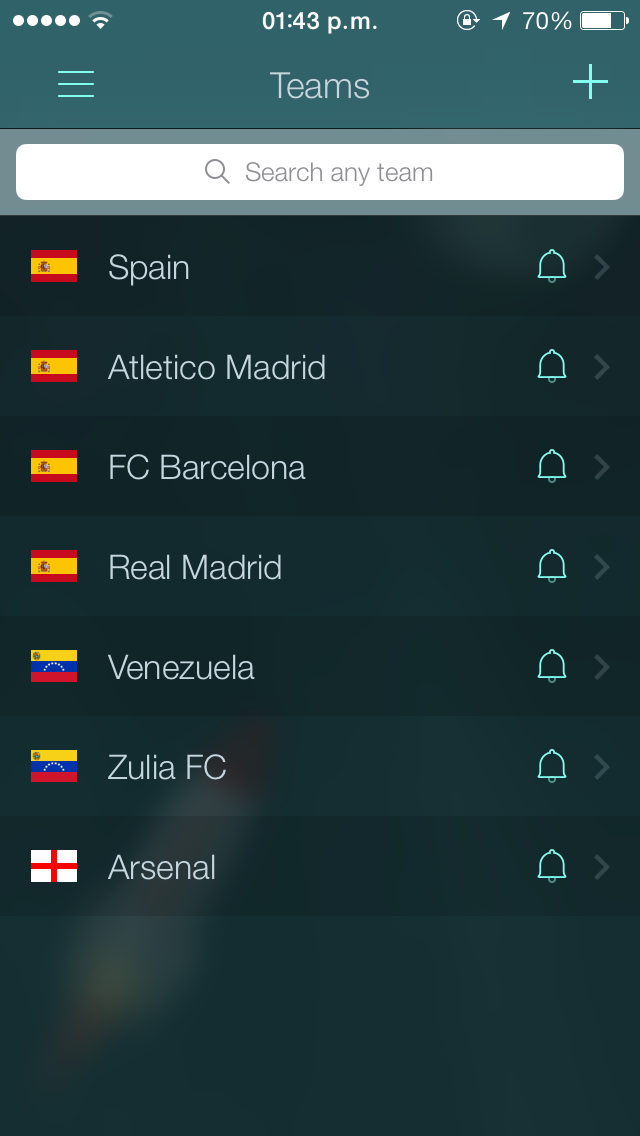Toggle notification bell for Venezuela
This screenshot has height=1136, width=640.
552,667
